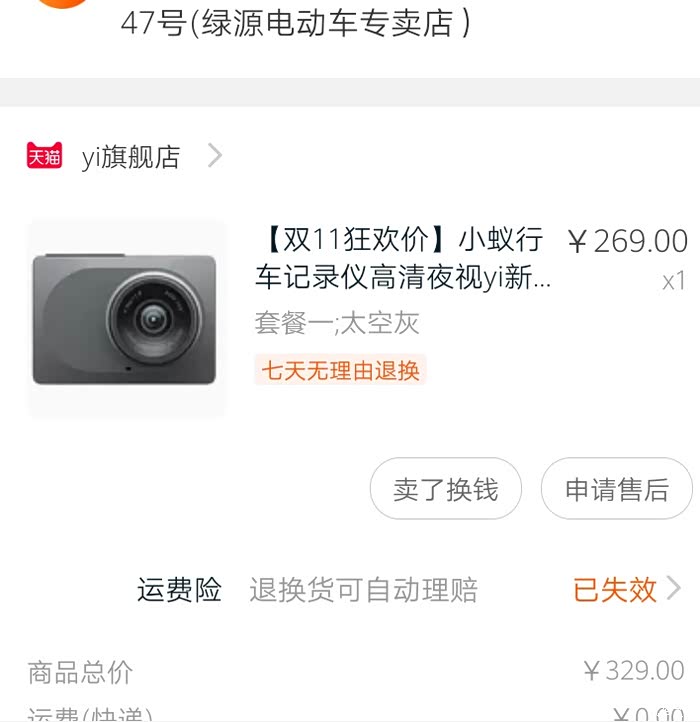This screenshot has height=722, width=700.
Task: Open the yi旗舰店 store page
Action: coord(131,157)
